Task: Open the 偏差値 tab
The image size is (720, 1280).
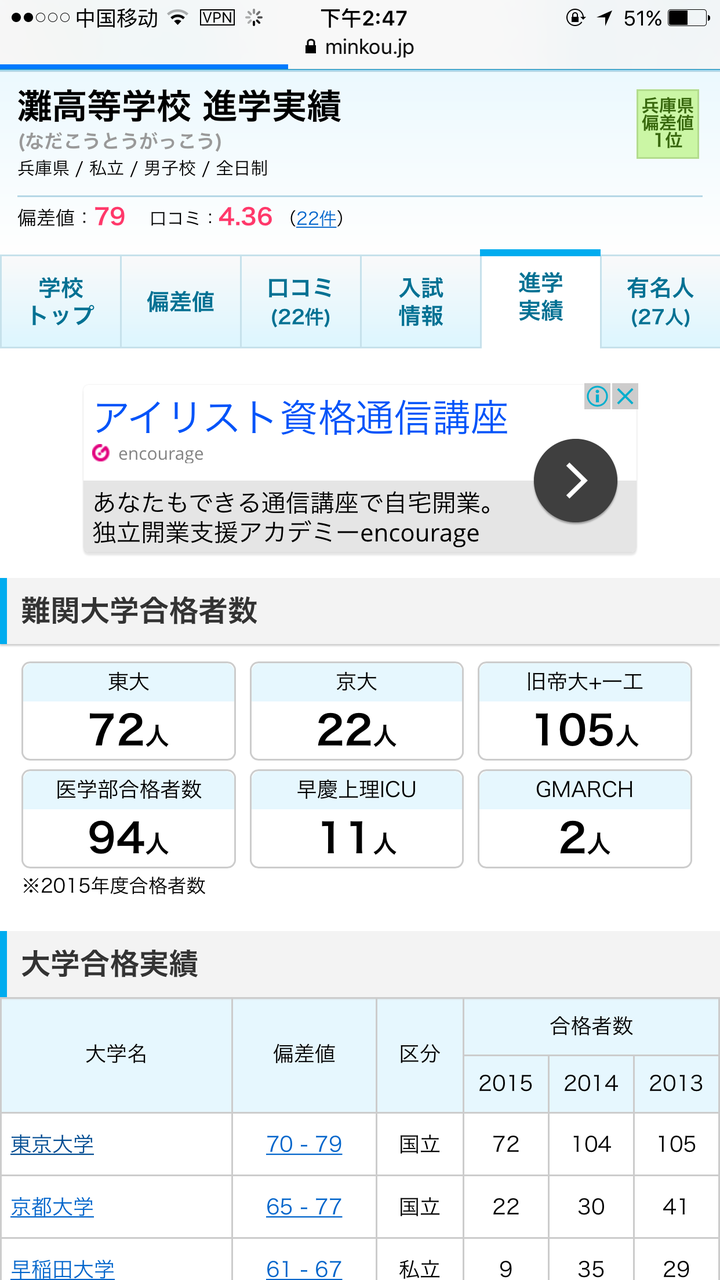Action: [179, 301]
